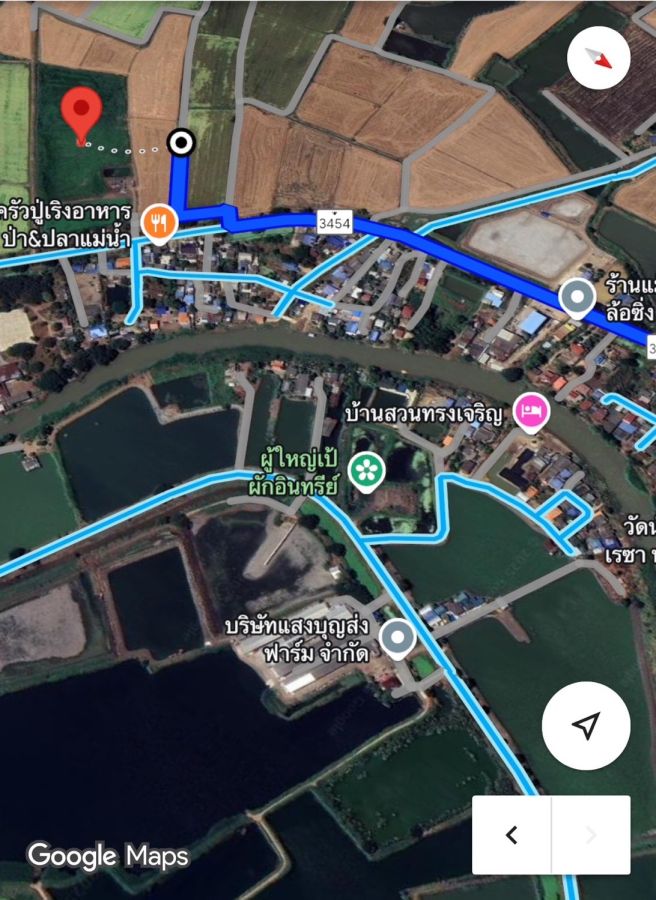Viewport: 656px width, 900px height.
Task: Select the บ้านสวนทรงเจริญ lodging marker
Action: (x=530, y=411)
